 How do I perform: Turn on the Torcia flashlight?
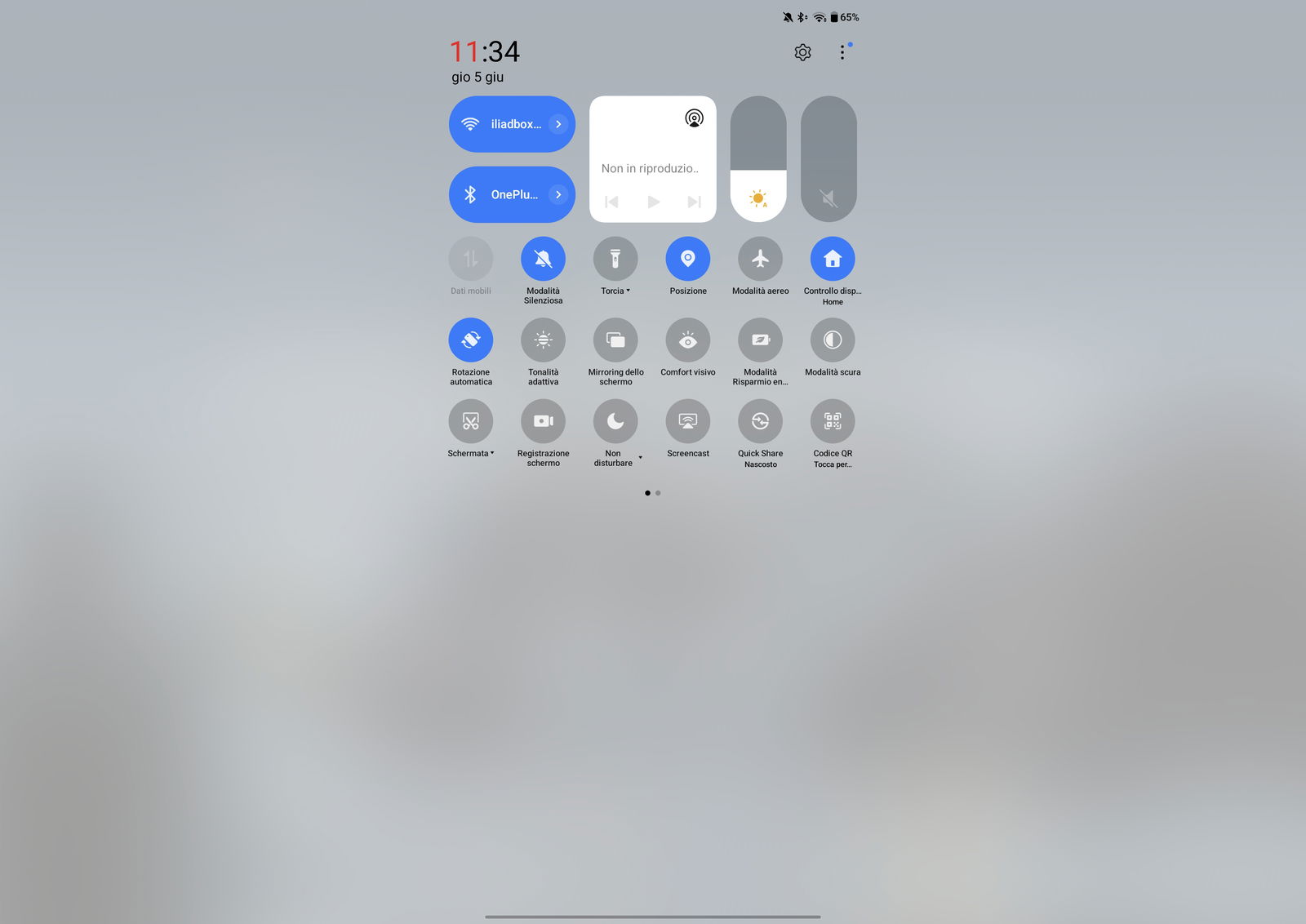(x=615, y=259)
